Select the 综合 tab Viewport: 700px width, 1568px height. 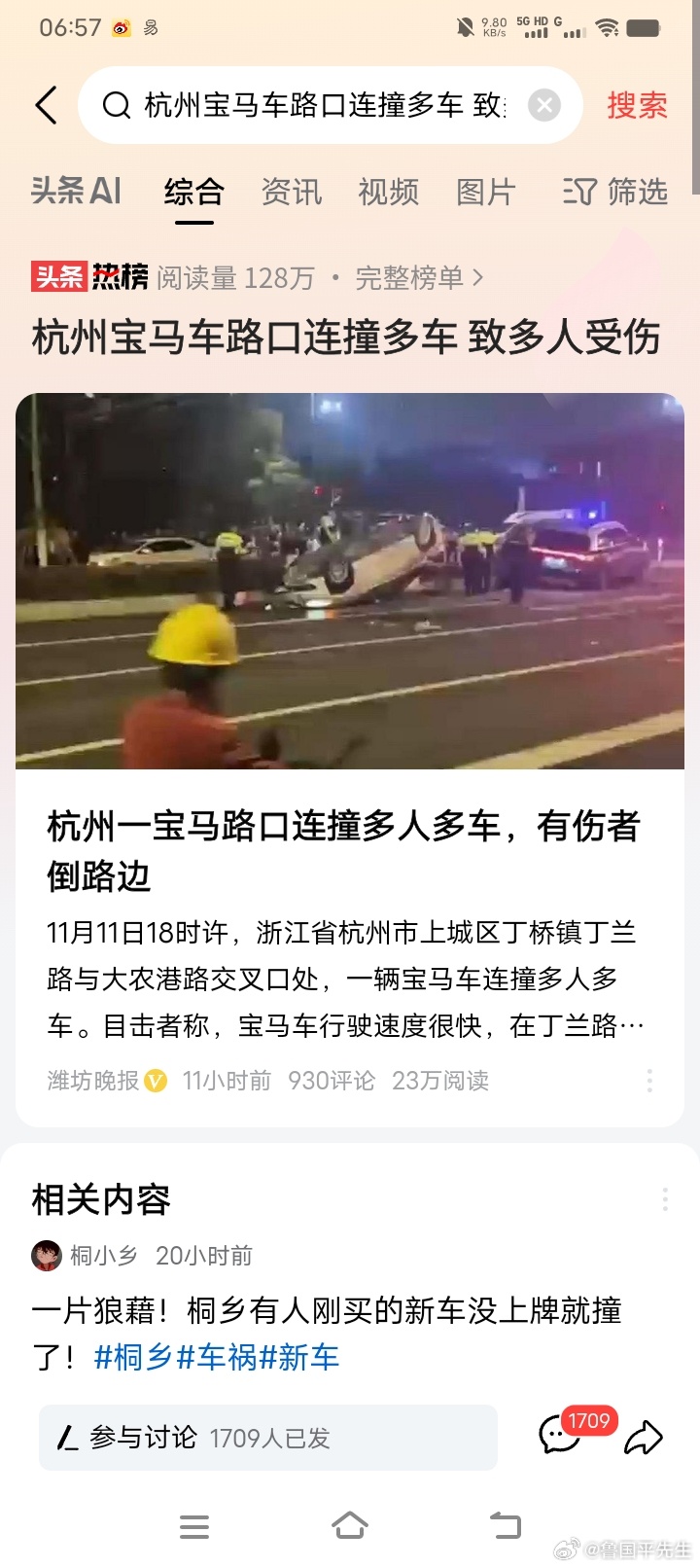(194, 192)
